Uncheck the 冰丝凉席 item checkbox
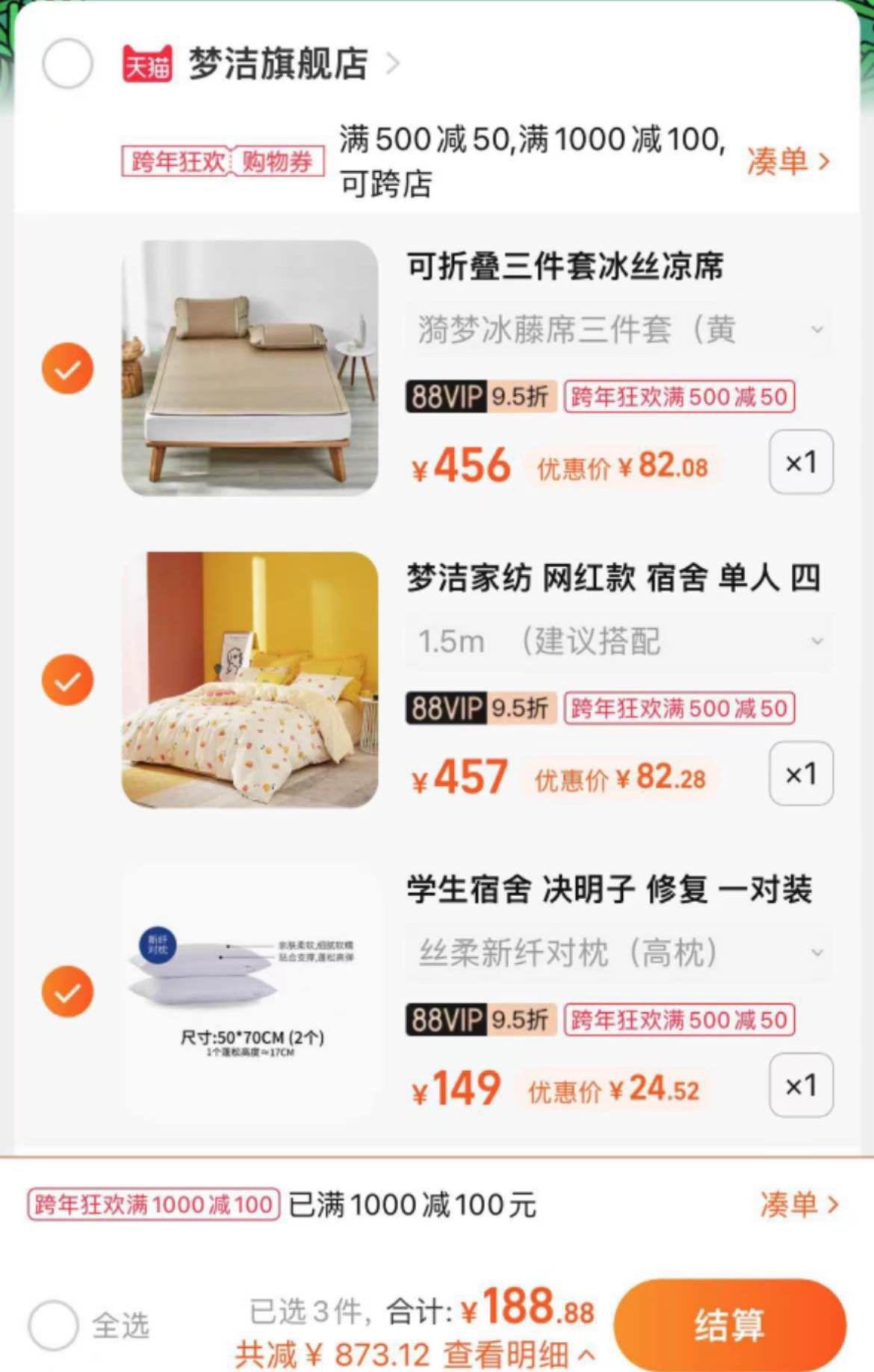The height and width of the screenshot is (1372, 874). click(x=68, y=369)
